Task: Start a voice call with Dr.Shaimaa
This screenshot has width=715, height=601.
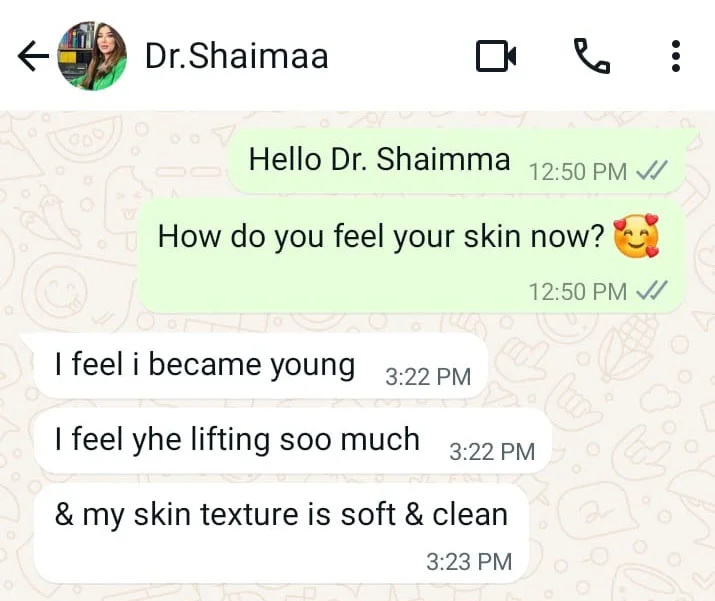Action: click(x=591, y=57)
